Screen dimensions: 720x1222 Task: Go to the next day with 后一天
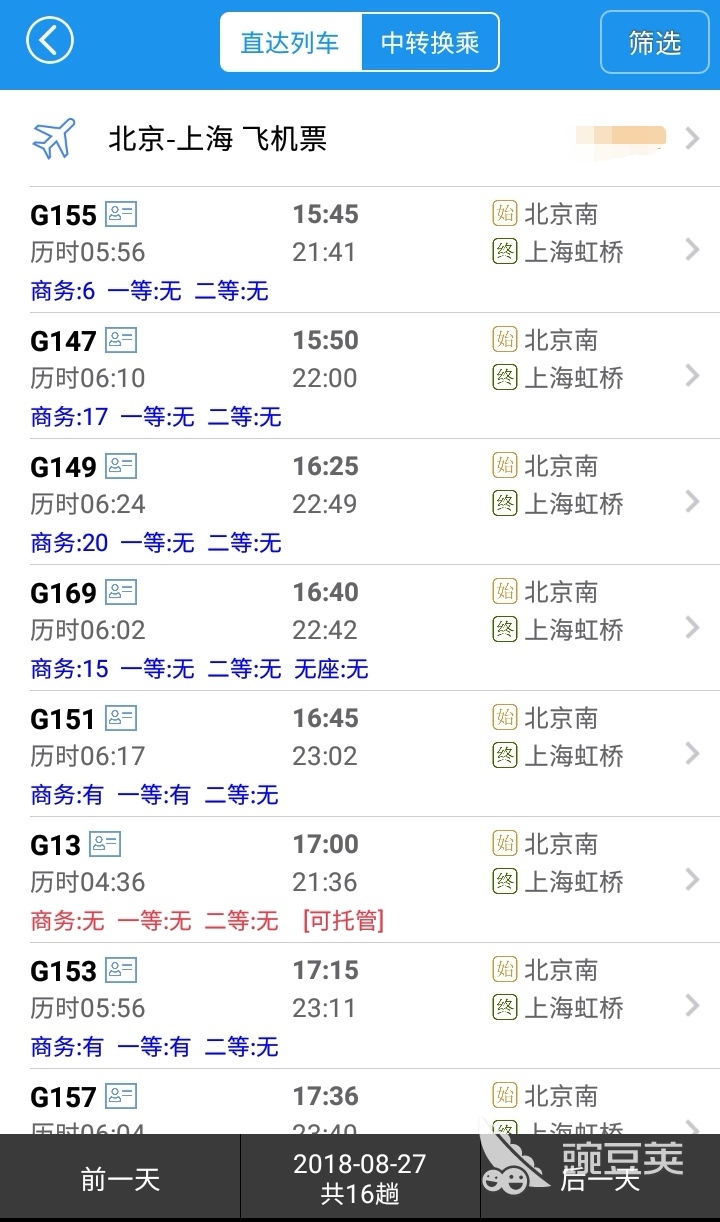tap(600, 1179)
